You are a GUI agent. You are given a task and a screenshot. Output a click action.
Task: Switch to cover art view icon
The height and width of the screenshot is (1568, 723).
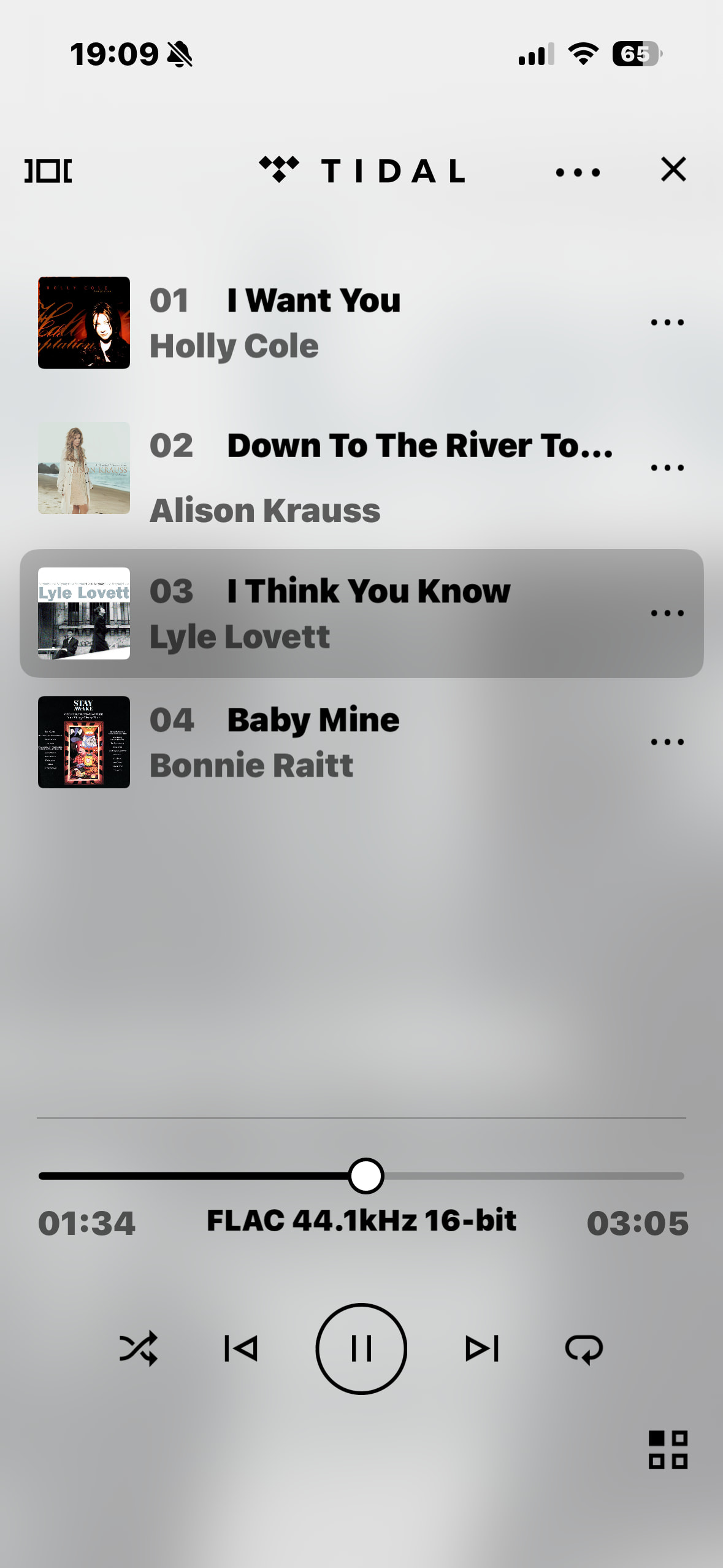click(48, 171)
